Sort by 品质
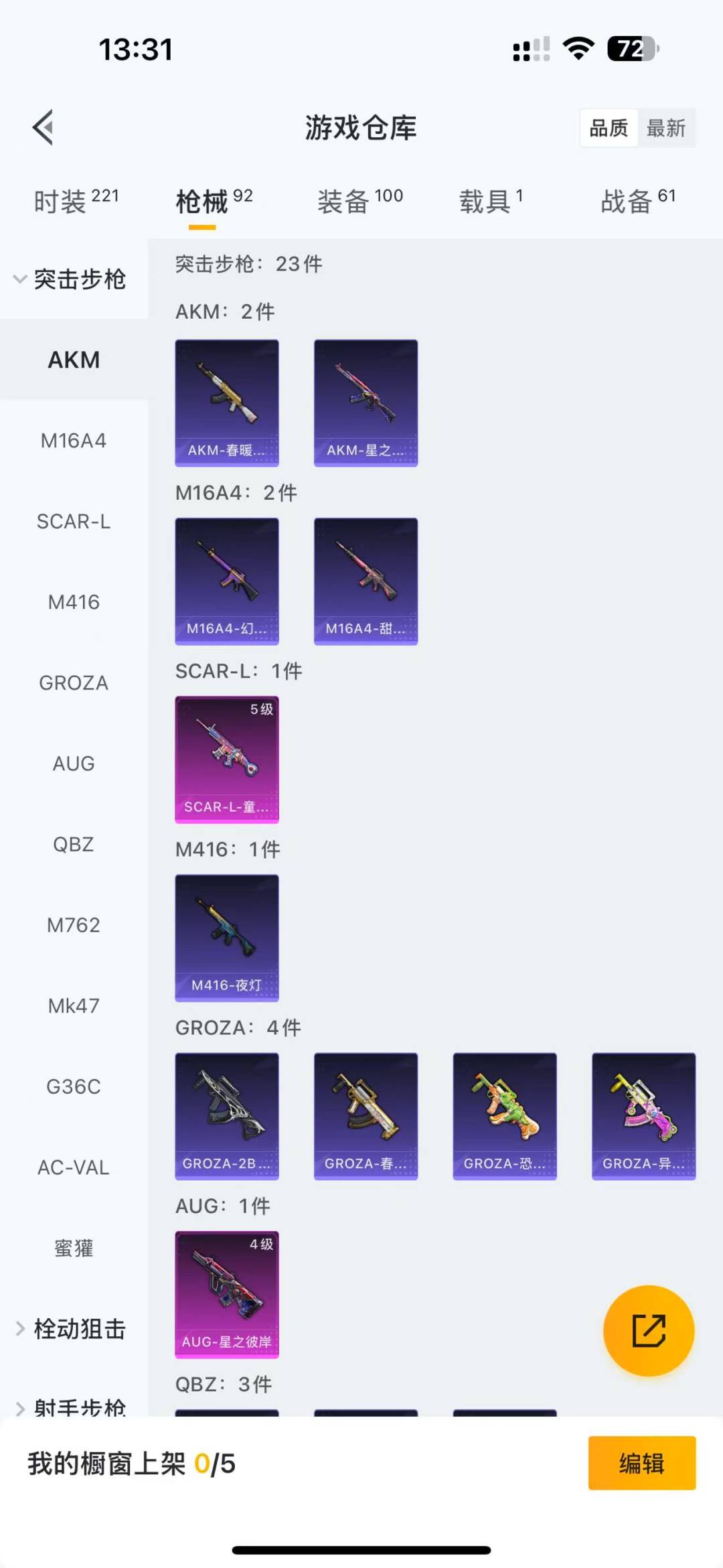The width and height of the screenshot is (723, 1568). [x=609, y=128]
